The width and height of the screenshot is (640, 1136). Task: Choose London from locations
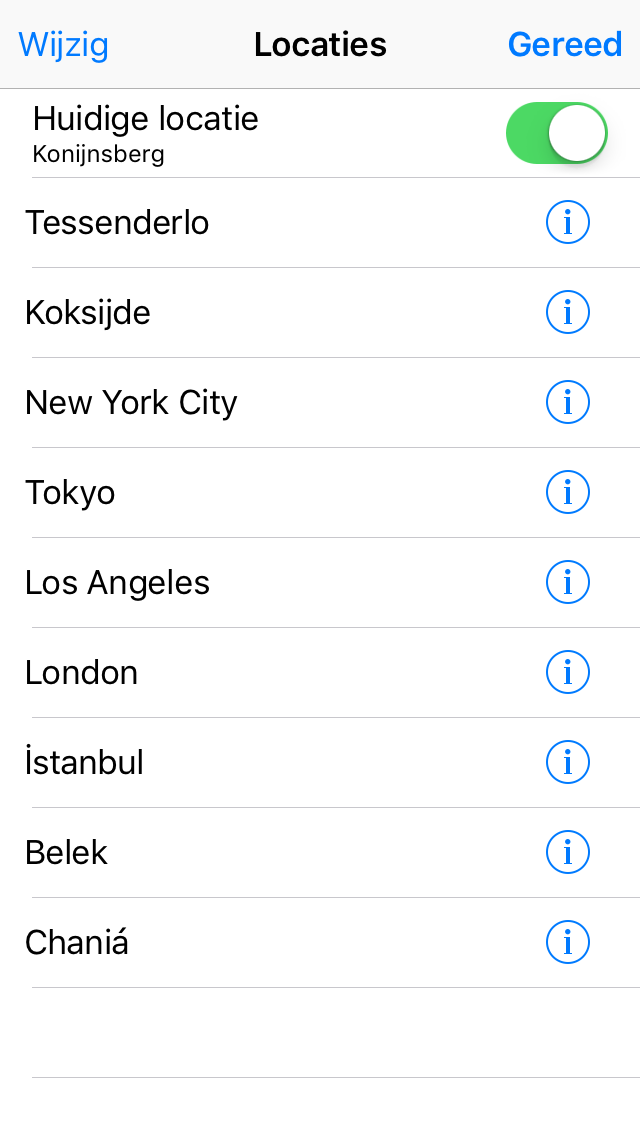click(x=81, y=672)
